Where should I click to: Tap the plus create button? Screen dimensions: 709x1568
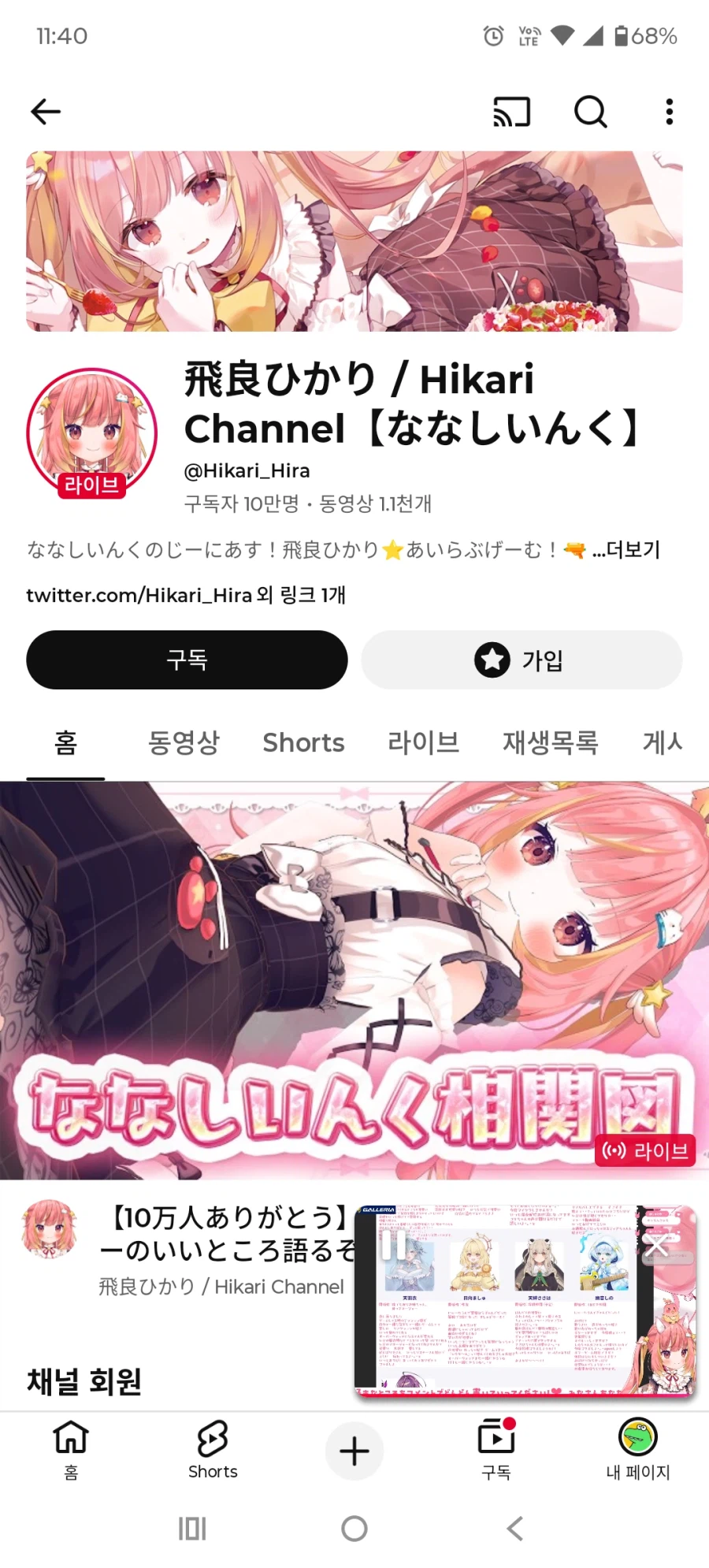[354, 1451]
